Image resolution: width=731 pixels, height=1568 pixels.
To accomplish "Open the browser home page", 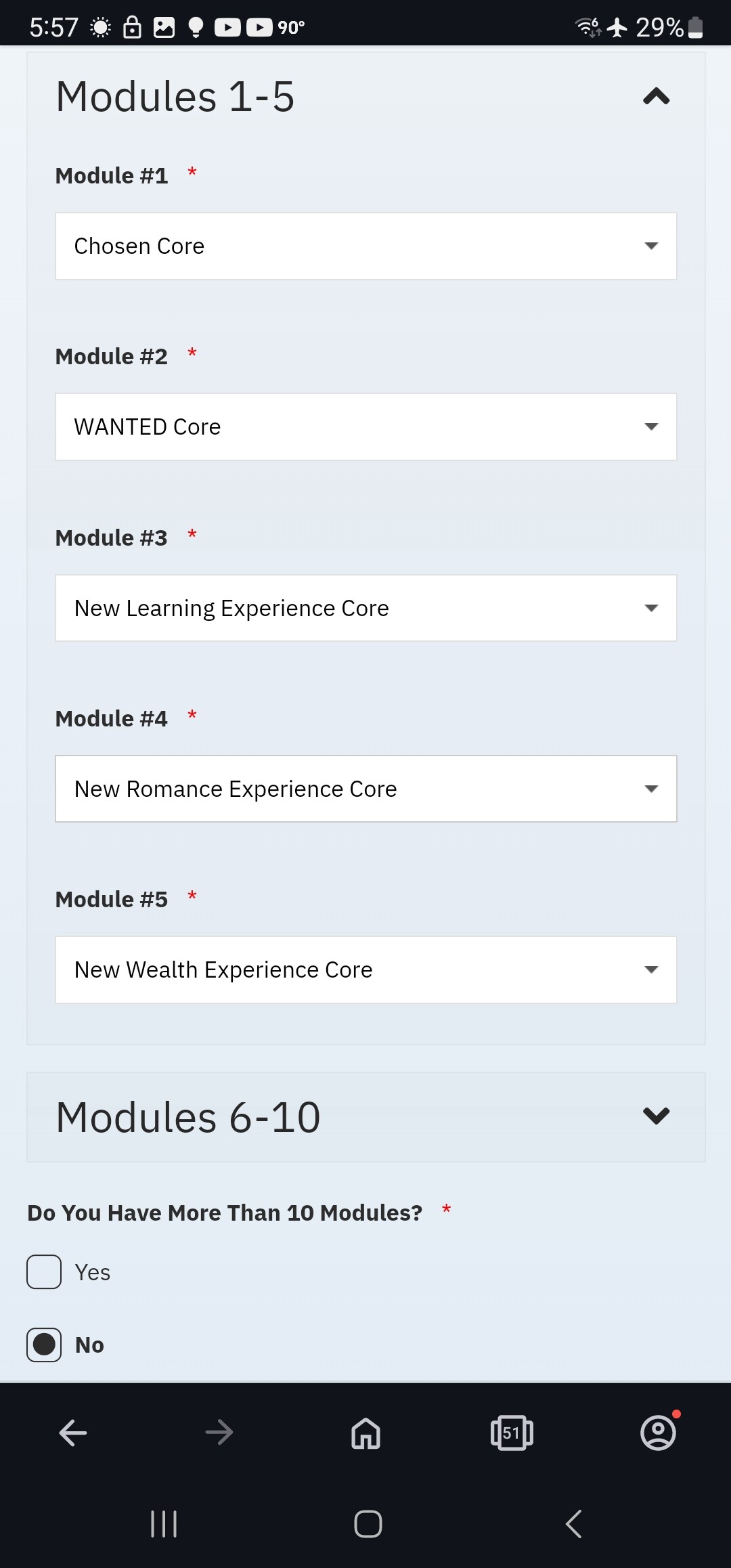I will click(x=365, y=1433).
